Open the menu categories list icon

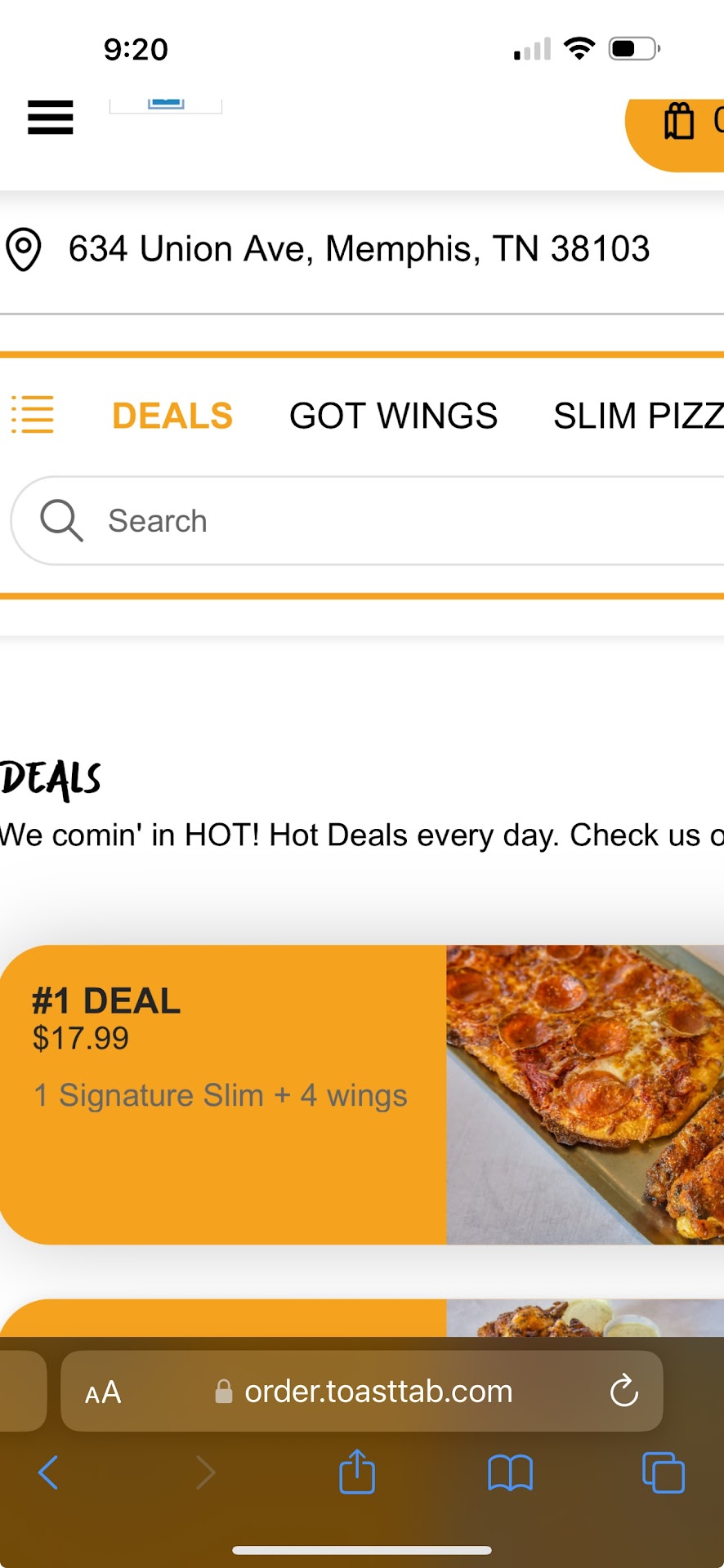click(33, 415)
